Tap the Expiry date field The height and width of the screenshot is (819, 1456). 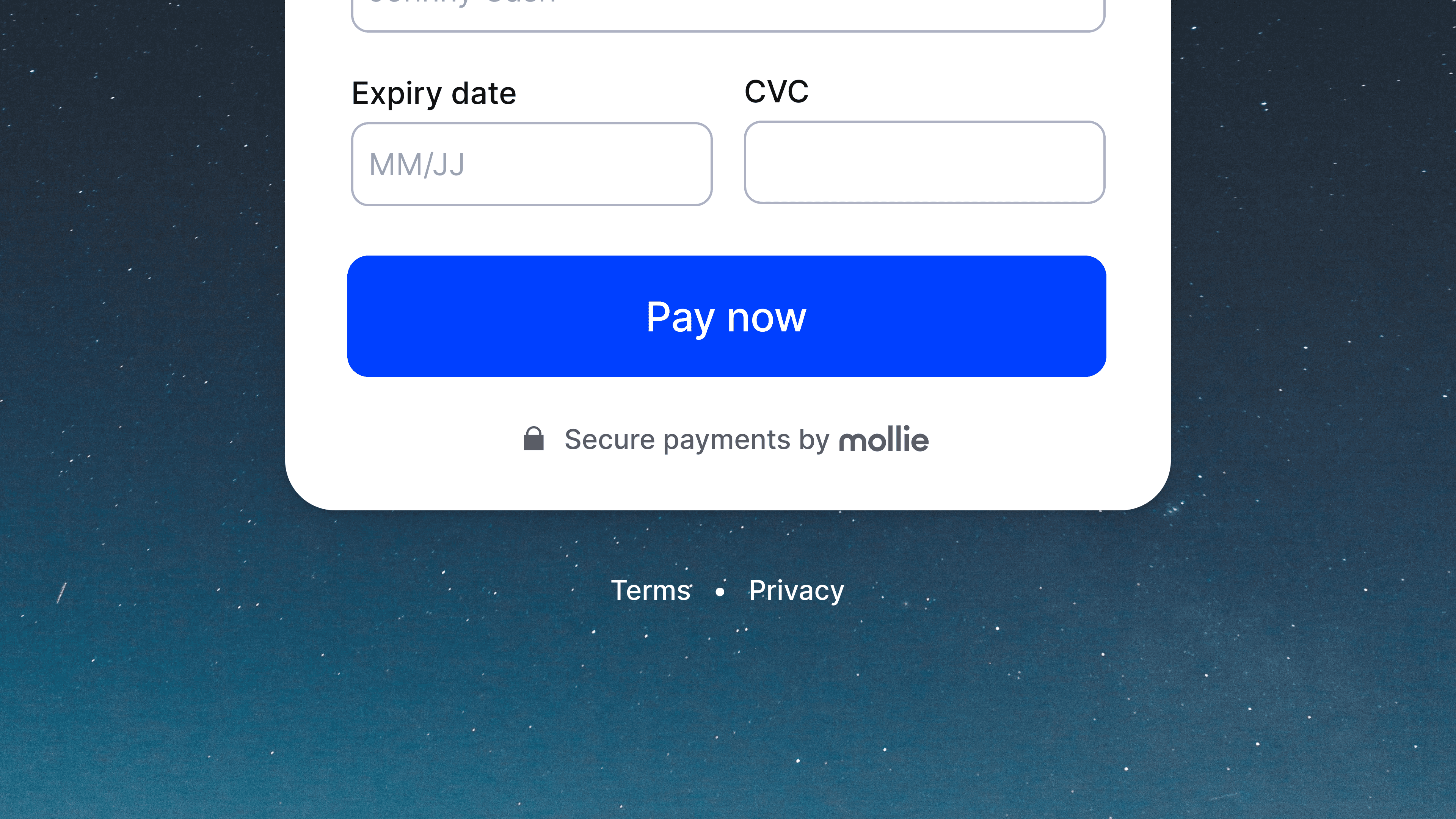click(x=531, y=165)
